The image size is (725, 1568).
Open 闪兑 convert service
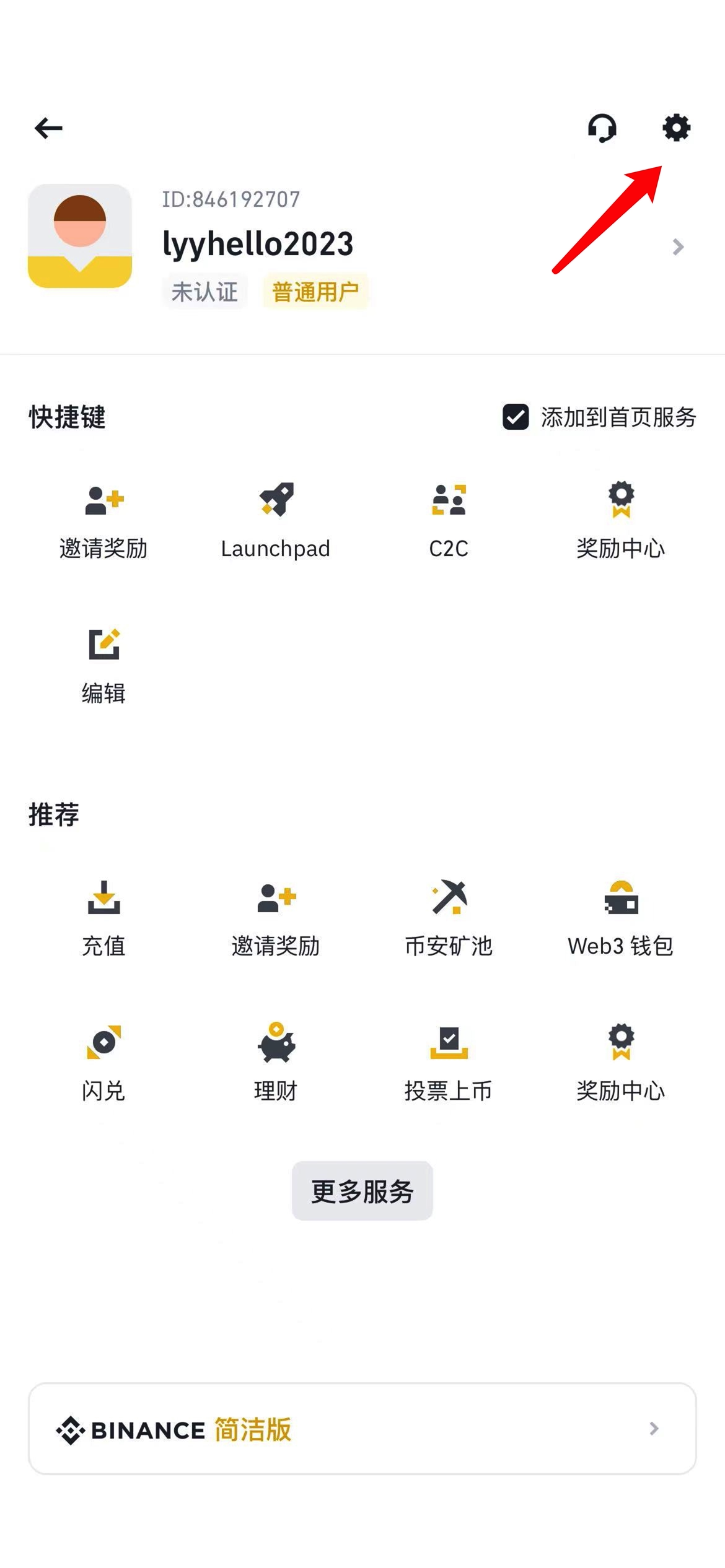coord(103,1063)
